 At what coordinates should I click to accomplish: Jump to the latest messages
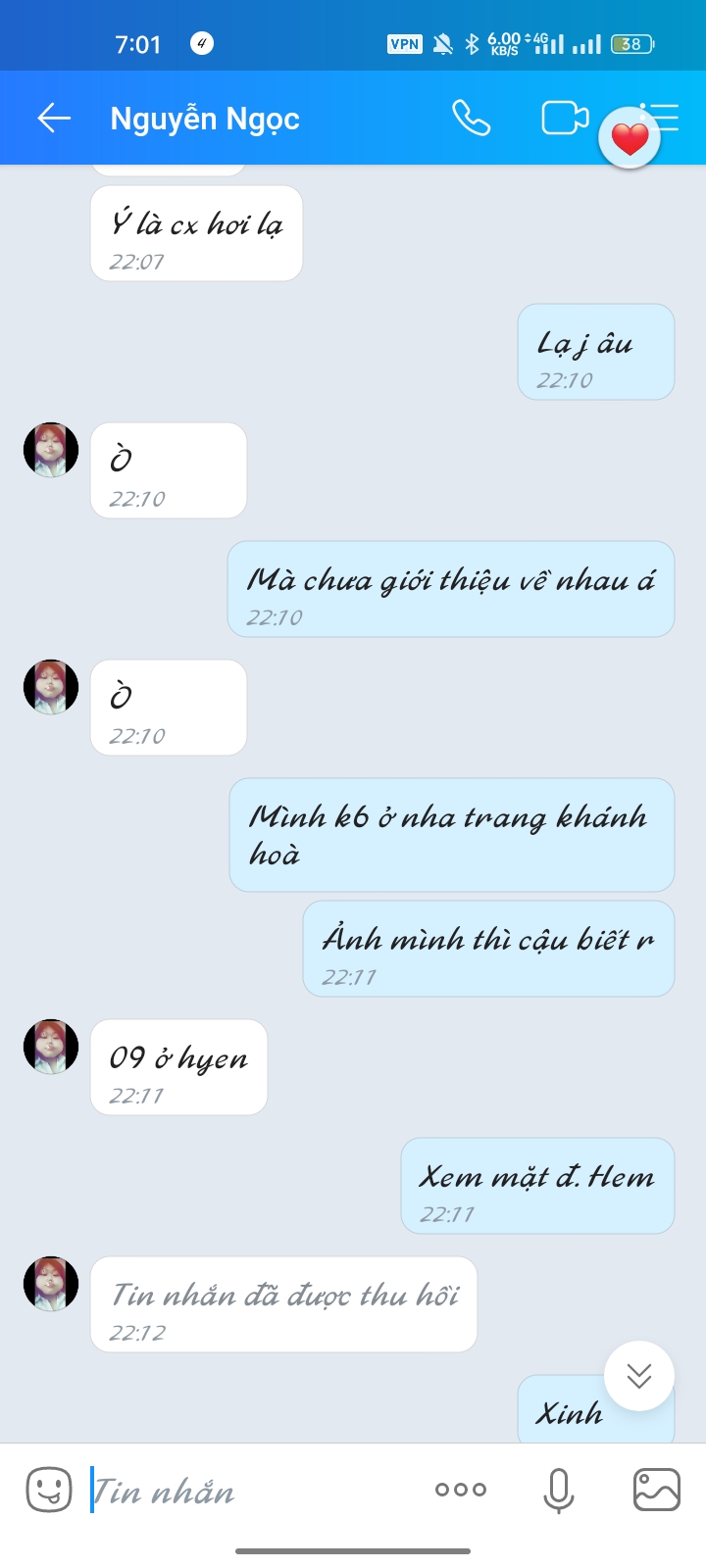click(639, 1376)
